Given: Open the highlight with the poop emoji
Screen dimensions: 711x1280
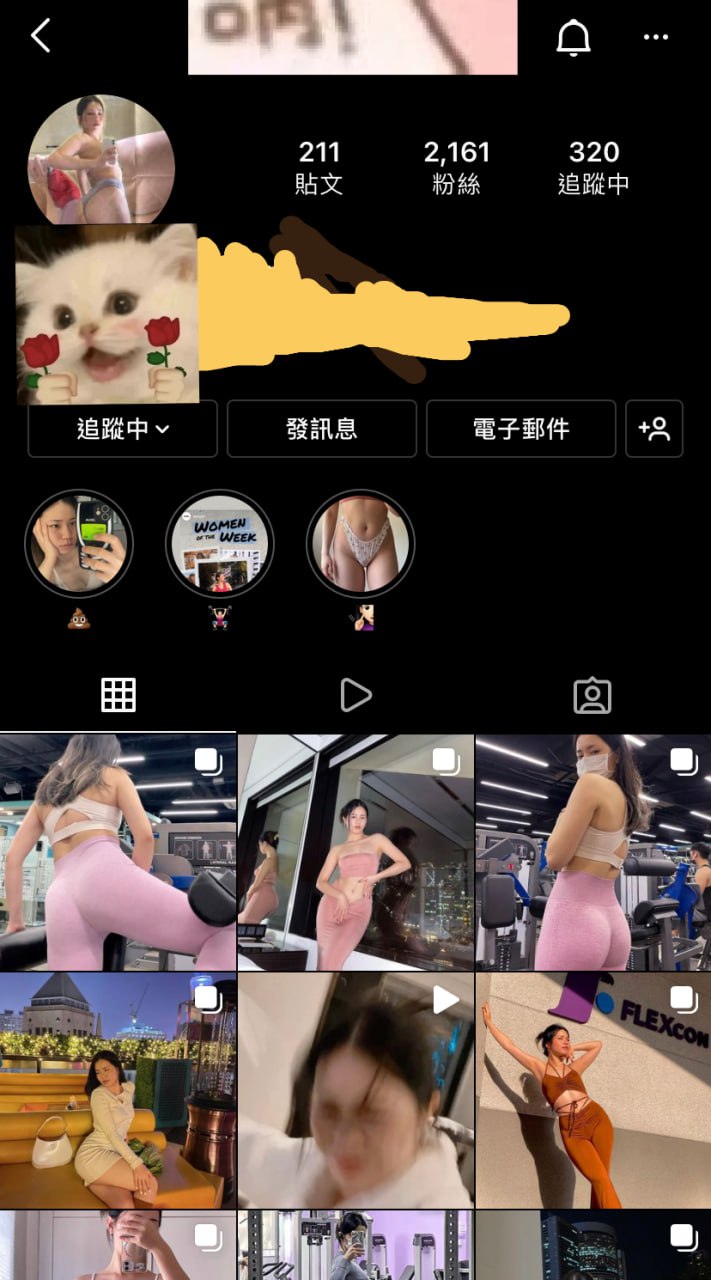Looking at the screenshot, I should 78,543.
